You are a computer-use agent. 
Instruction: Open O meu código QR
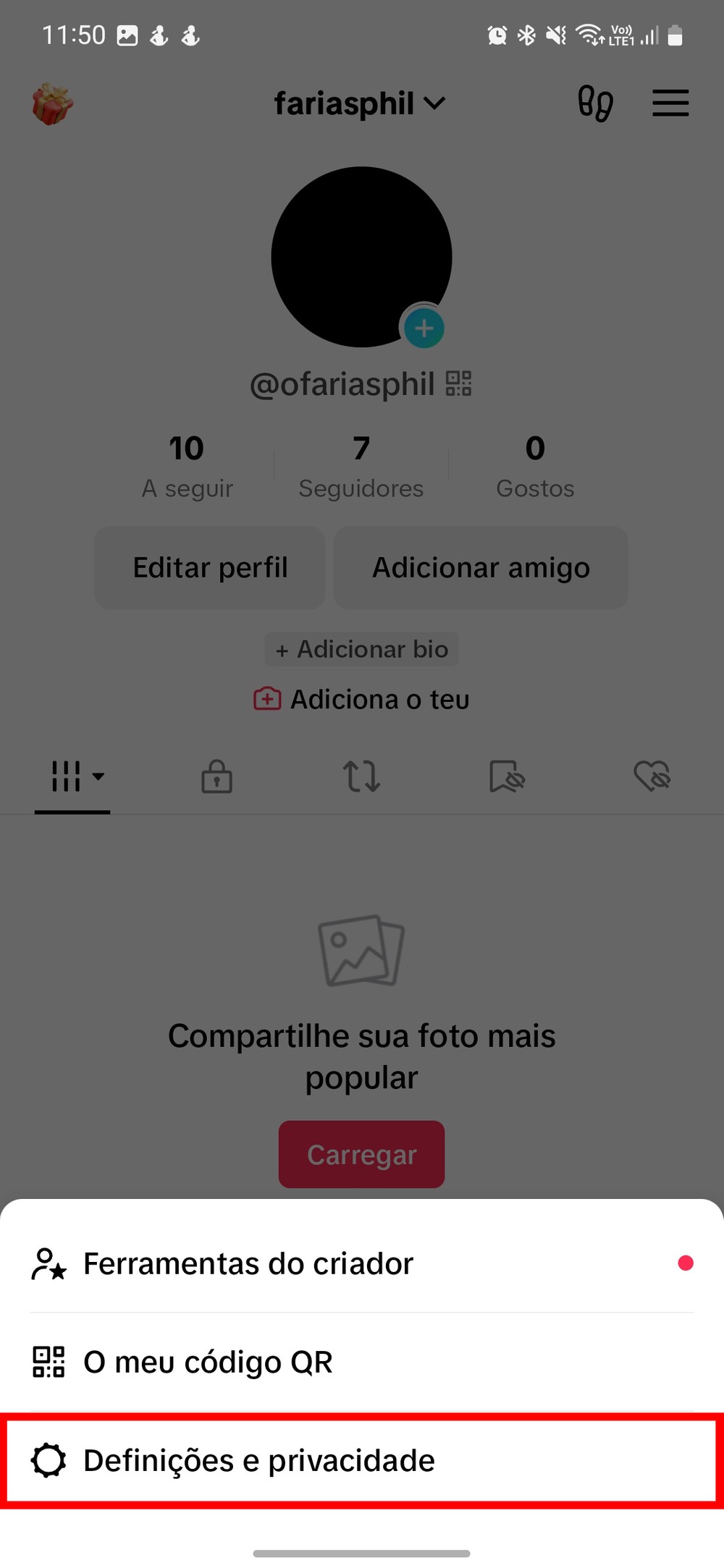pyautogui.click(x=208, y=1362)
